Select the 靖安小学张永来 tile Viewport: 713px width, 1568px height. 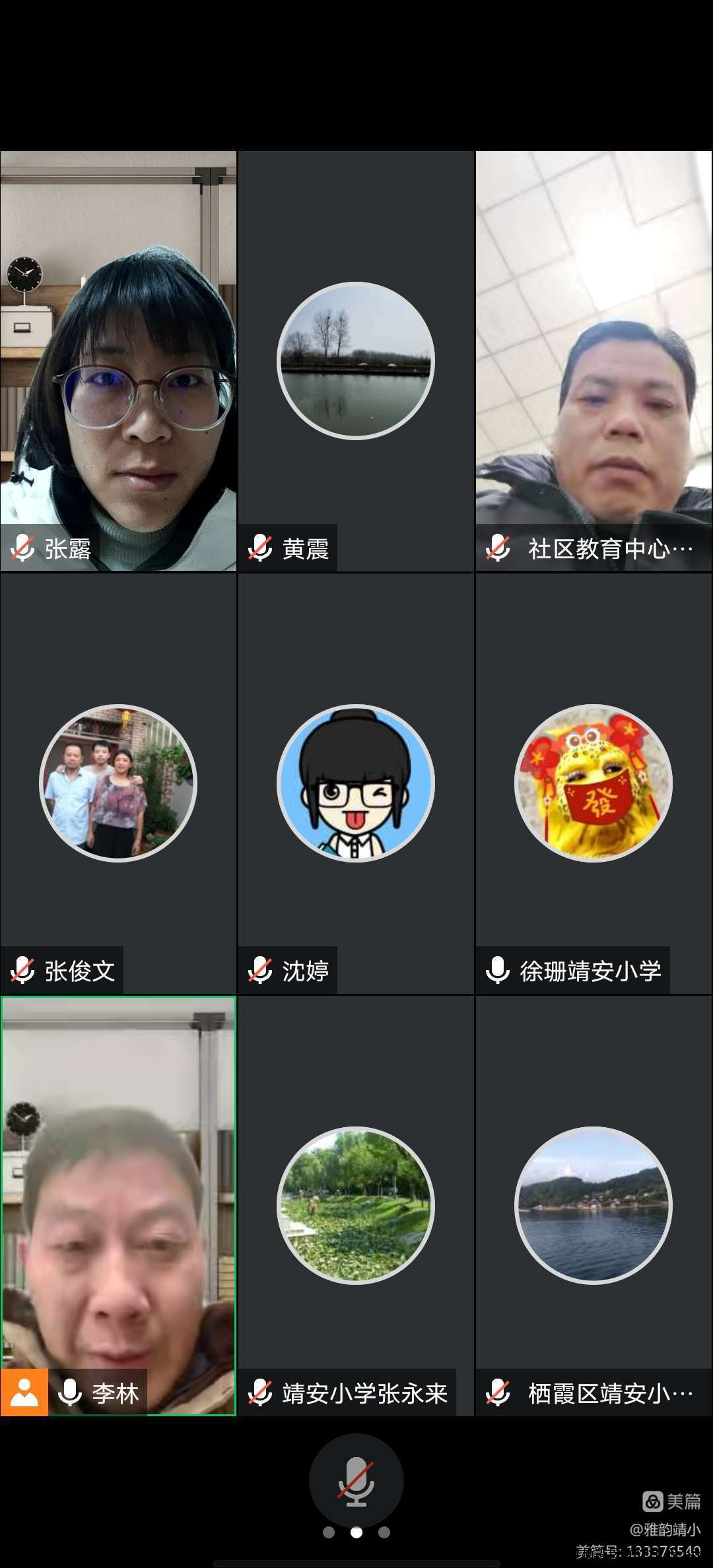[x=356, y=1206]
